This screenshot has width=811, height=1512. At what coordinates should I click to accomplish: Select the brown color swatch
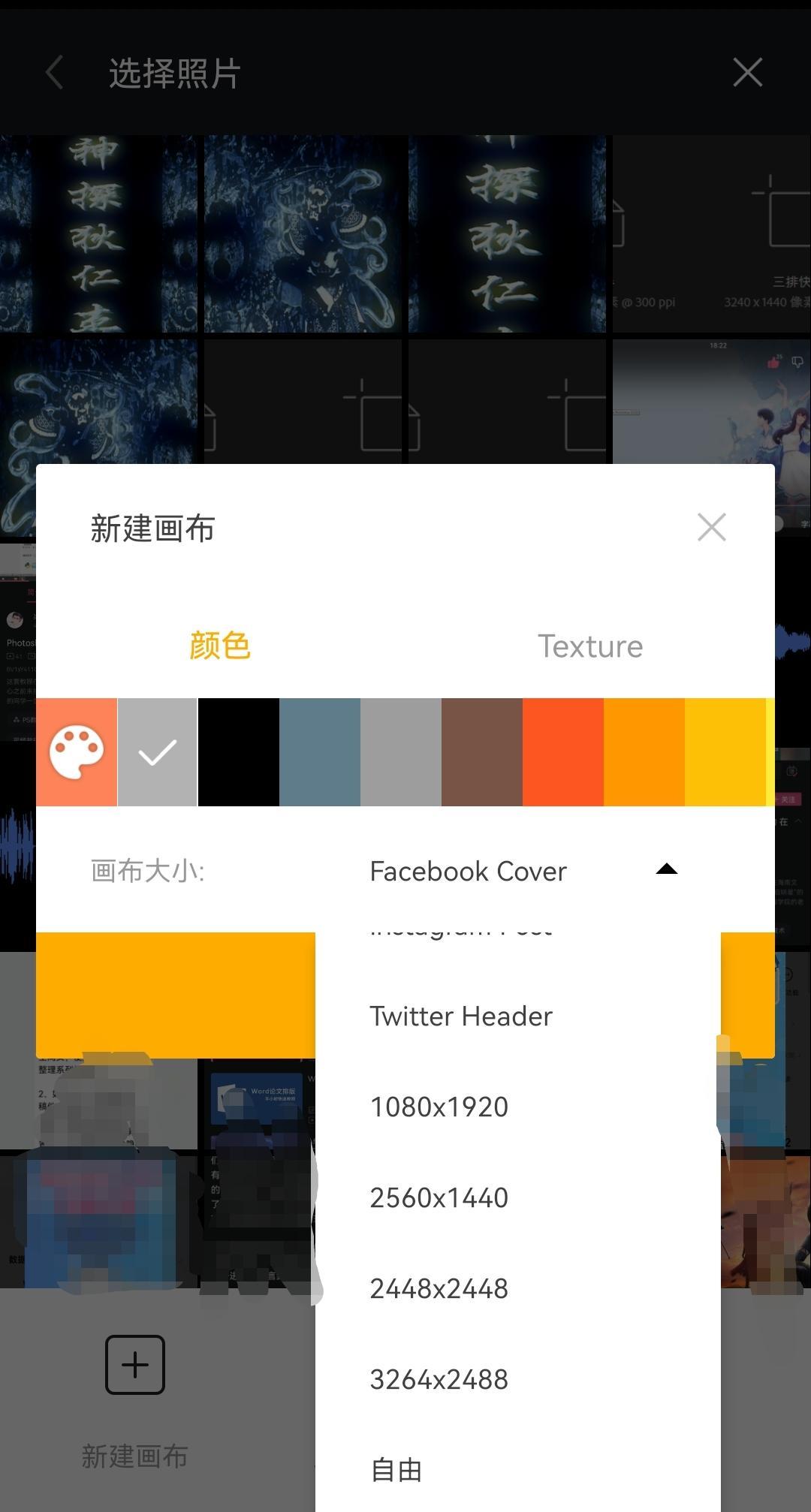click(x=482, y=751)
